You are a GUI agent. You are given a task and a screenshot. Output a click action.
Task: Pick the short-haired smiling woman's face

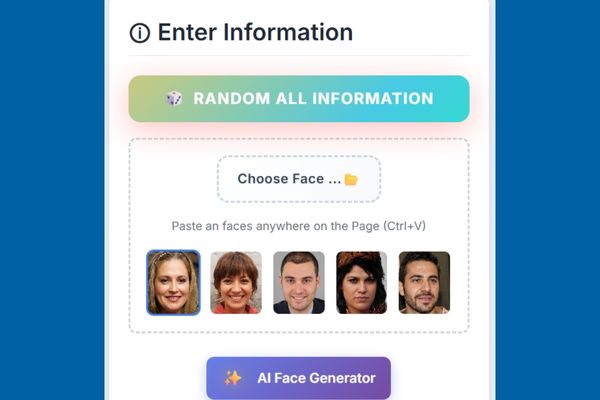point(236,282)
